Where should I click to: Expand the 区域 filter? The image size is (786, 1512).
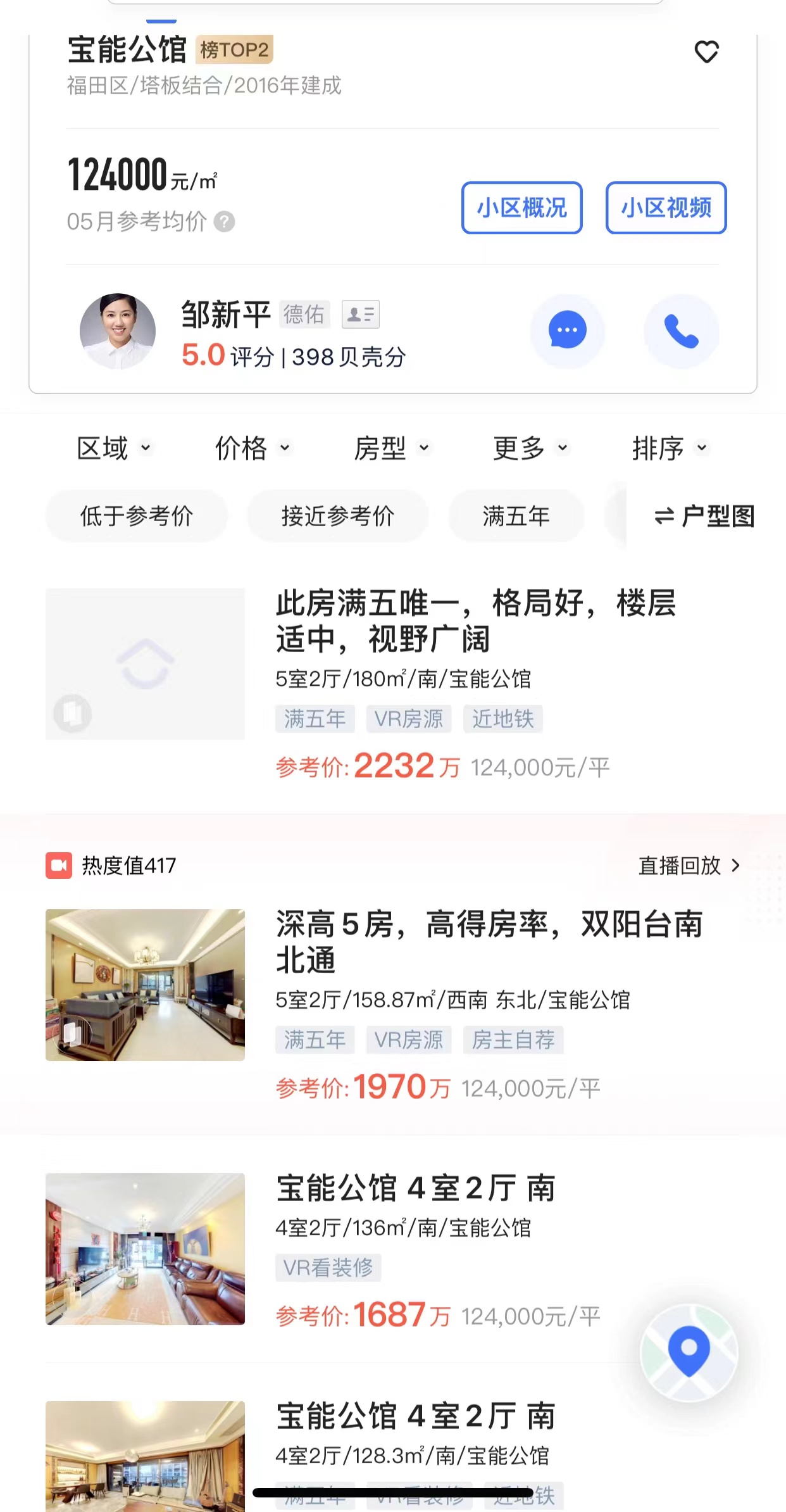(x=114, y=448)
